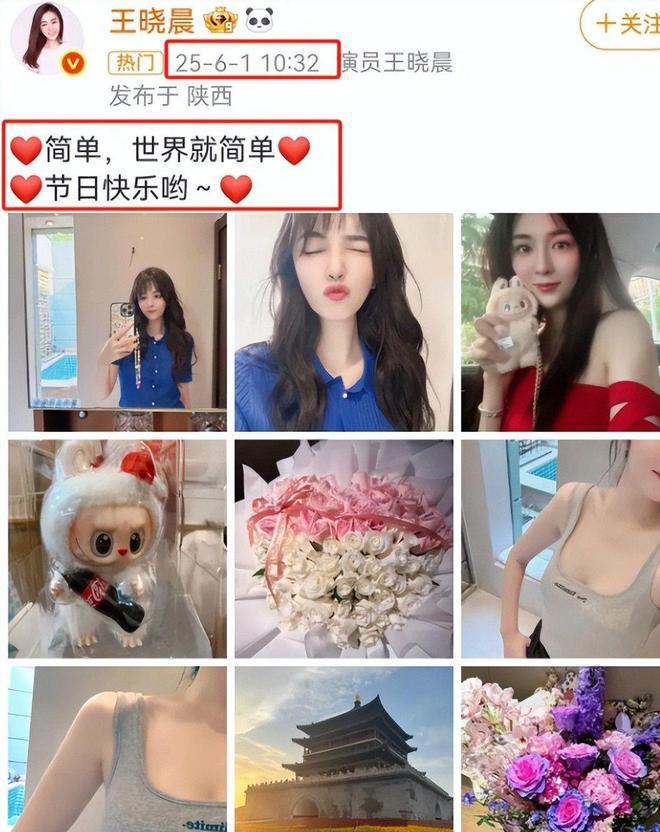View the close-up pouting selfie photo
The image size is (660, 832).
(x=343, y=322)
